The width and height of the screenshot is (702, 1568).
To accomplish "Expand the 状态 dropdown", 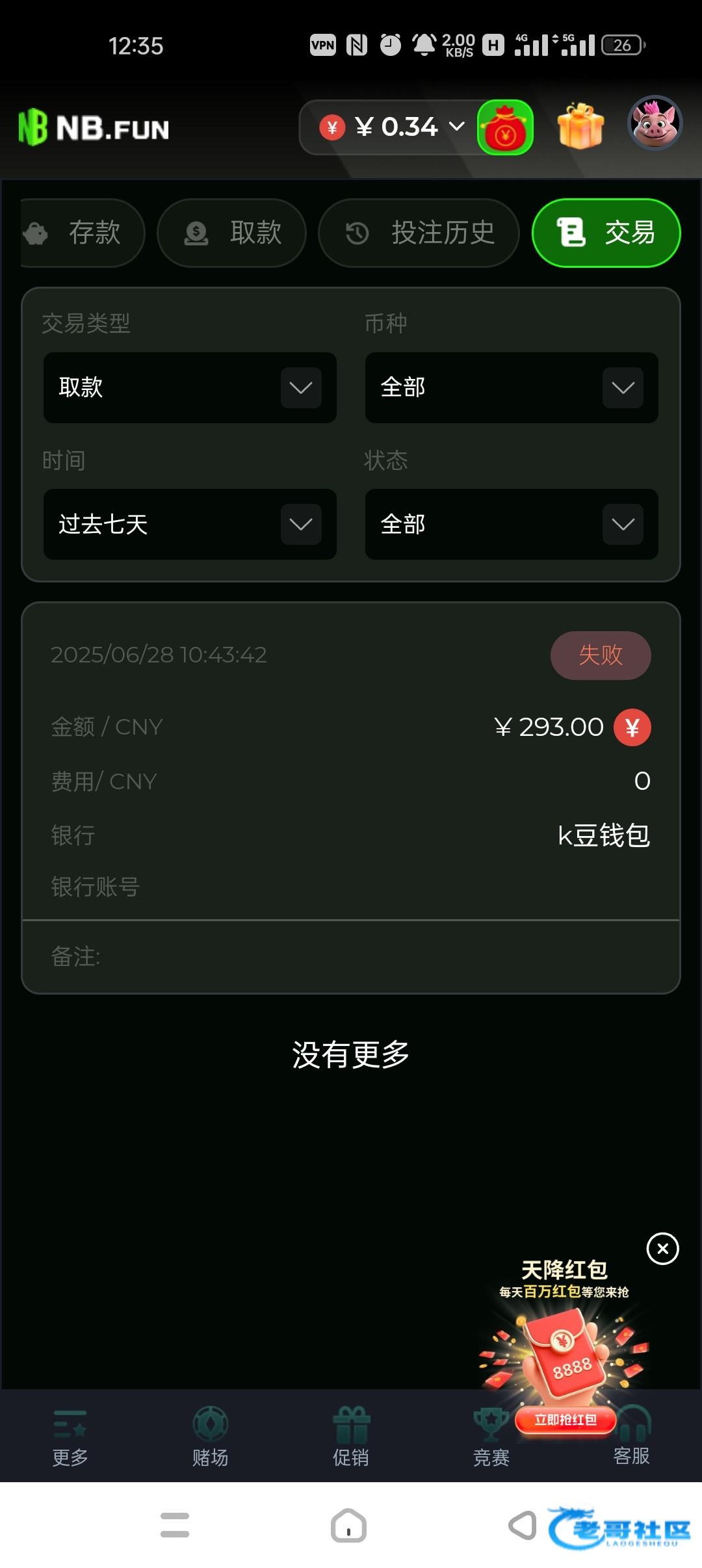I will (512, 525).
